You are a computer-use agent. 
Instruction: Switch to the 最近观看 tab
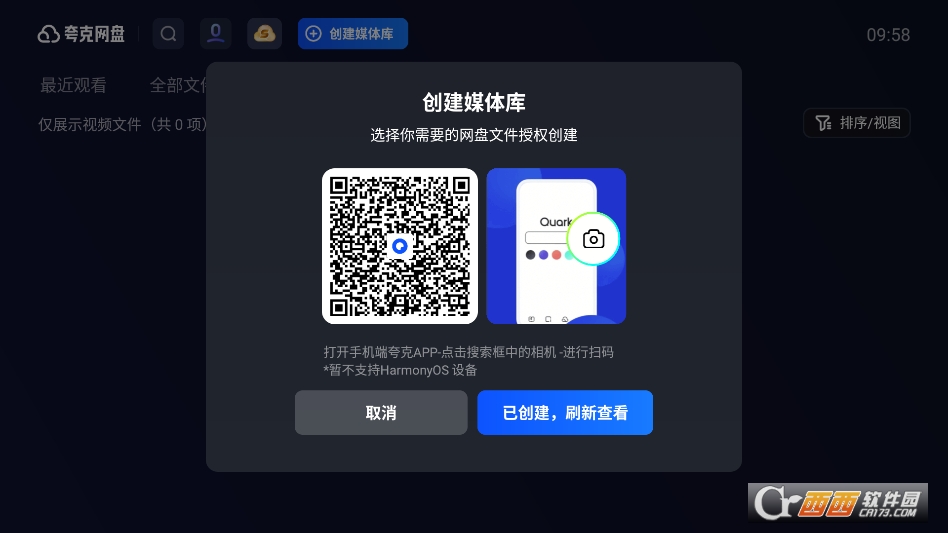pyautogui.click(x=73, y=85)
